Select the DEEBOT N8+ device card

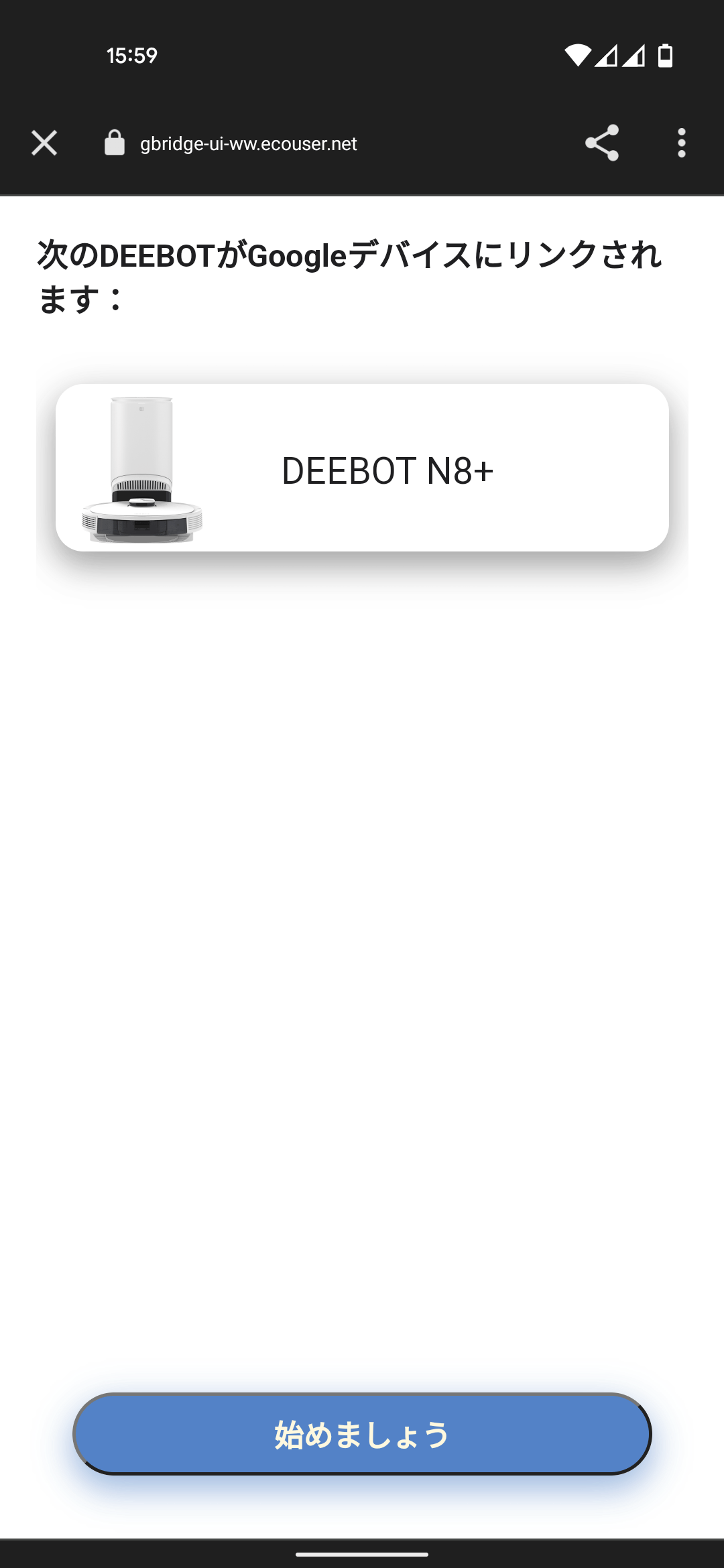coord(362,468)
